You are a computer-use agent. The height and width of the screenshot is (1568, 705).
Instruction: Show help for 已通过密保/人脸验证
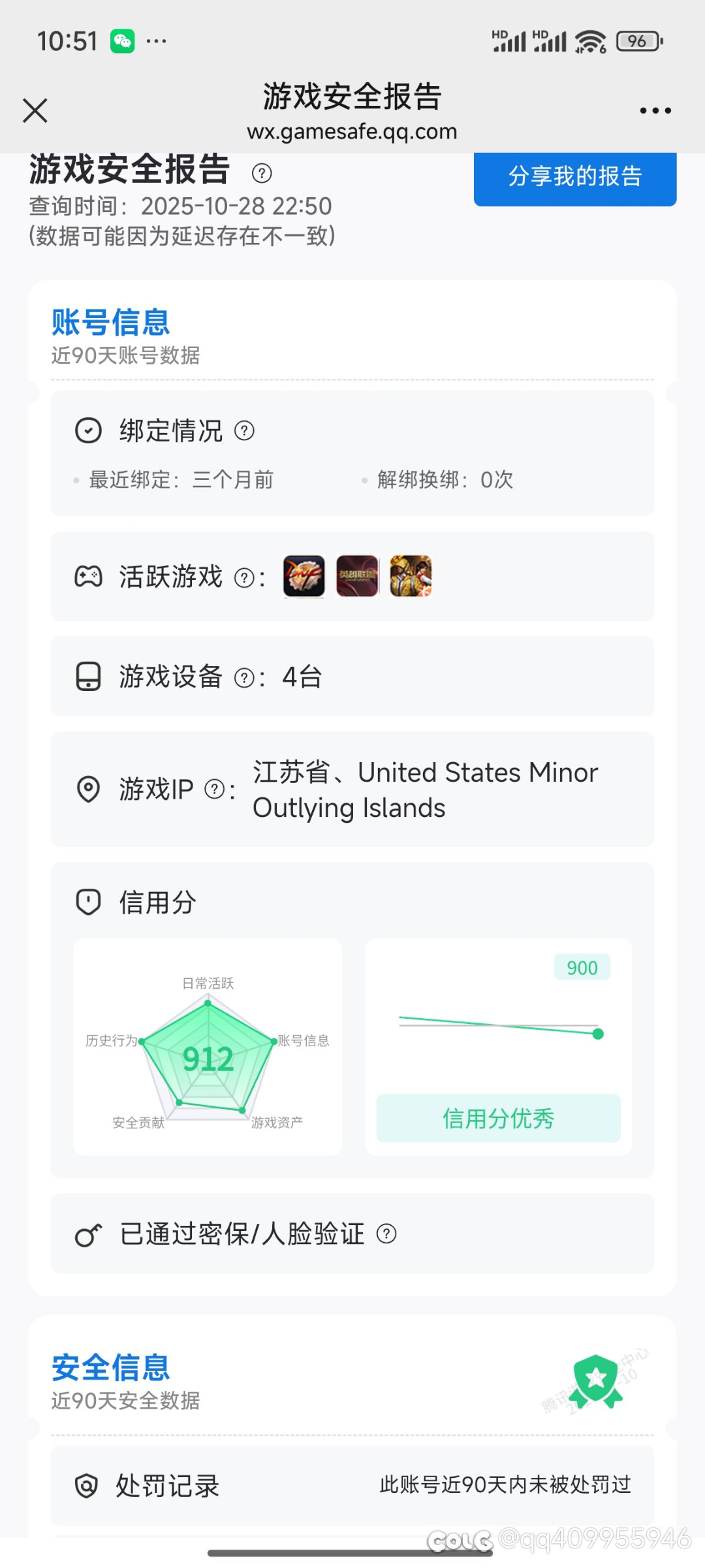(x=386, y=1234)
